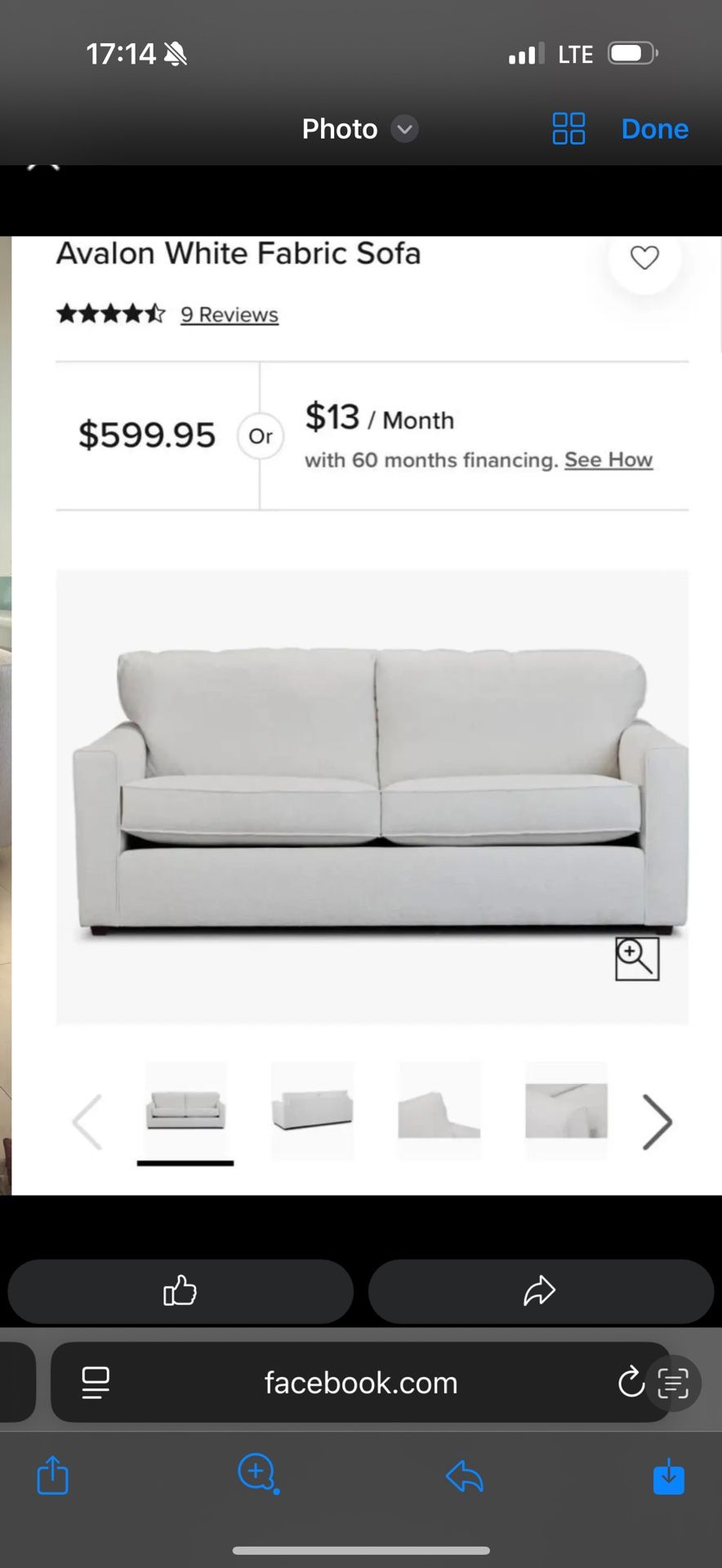This screenshot has height=1568, width=722.
Task: Expand the Photo dropdown menu
Action: click(404, 129)
